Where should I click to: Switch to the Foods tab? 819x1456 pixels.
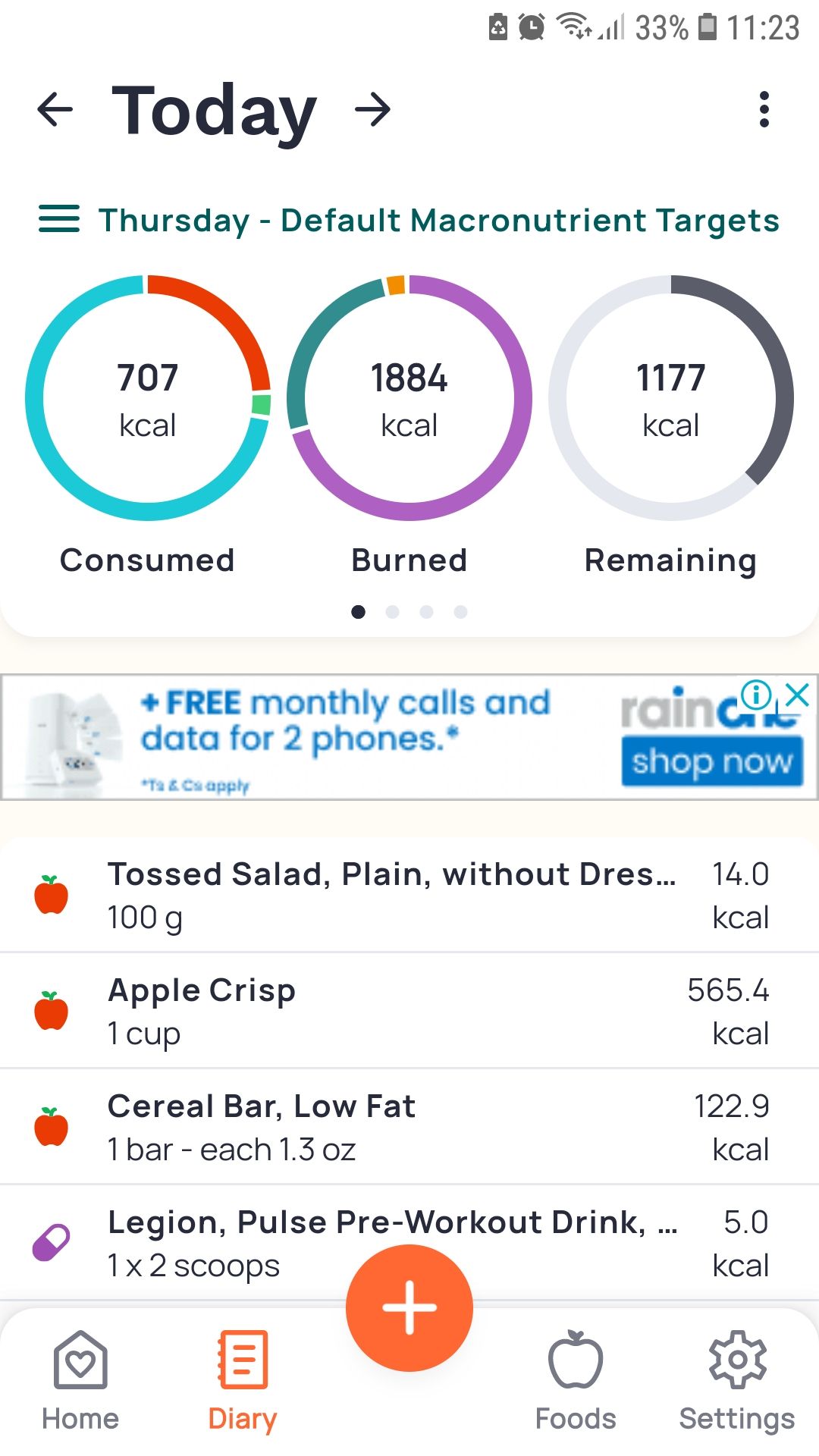576,1380
